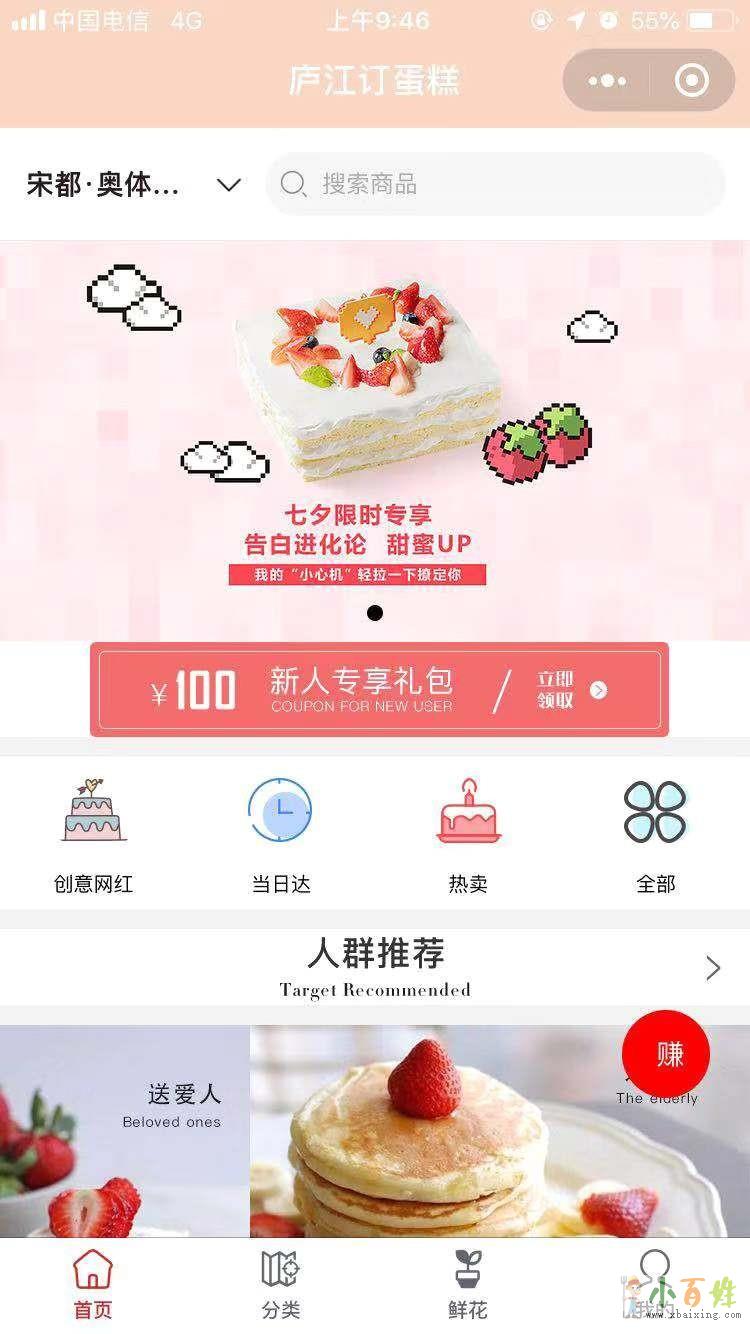Switch to the 分类 tab
750x1334 pixels.
281,1285
